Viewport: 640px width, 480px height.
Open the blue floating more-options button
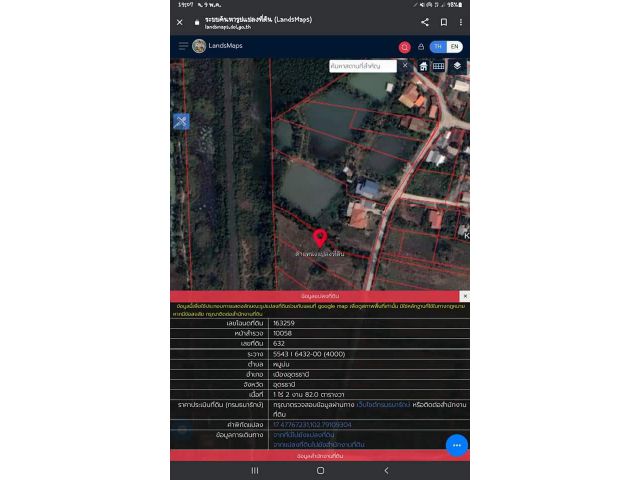pyautogui.click(x=456, y=445)
